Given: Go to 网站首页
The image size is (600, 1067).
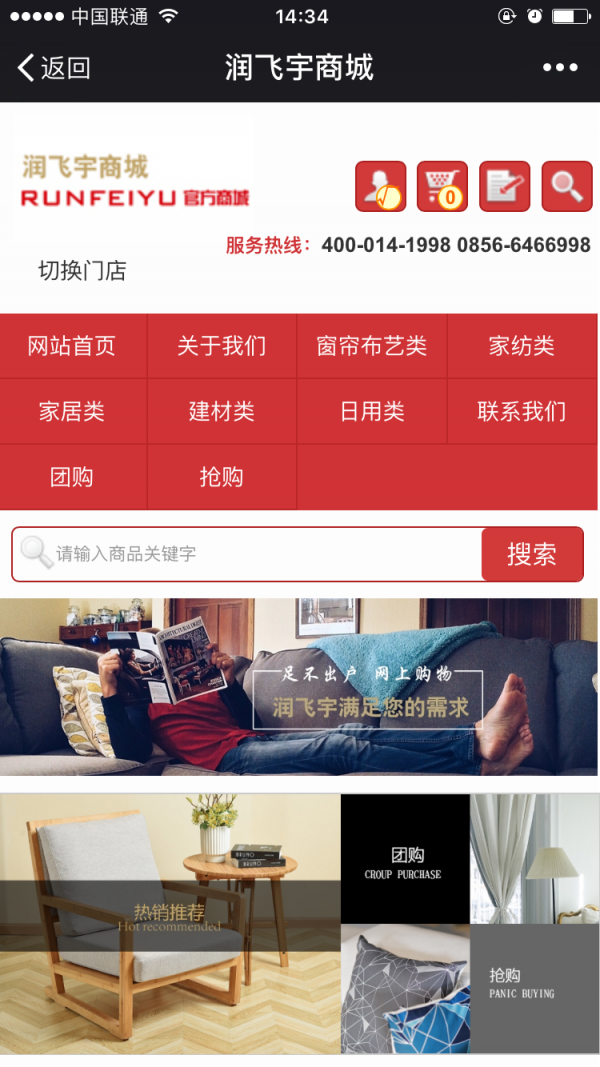Looking at the screenshot, I should coord(72,346).
